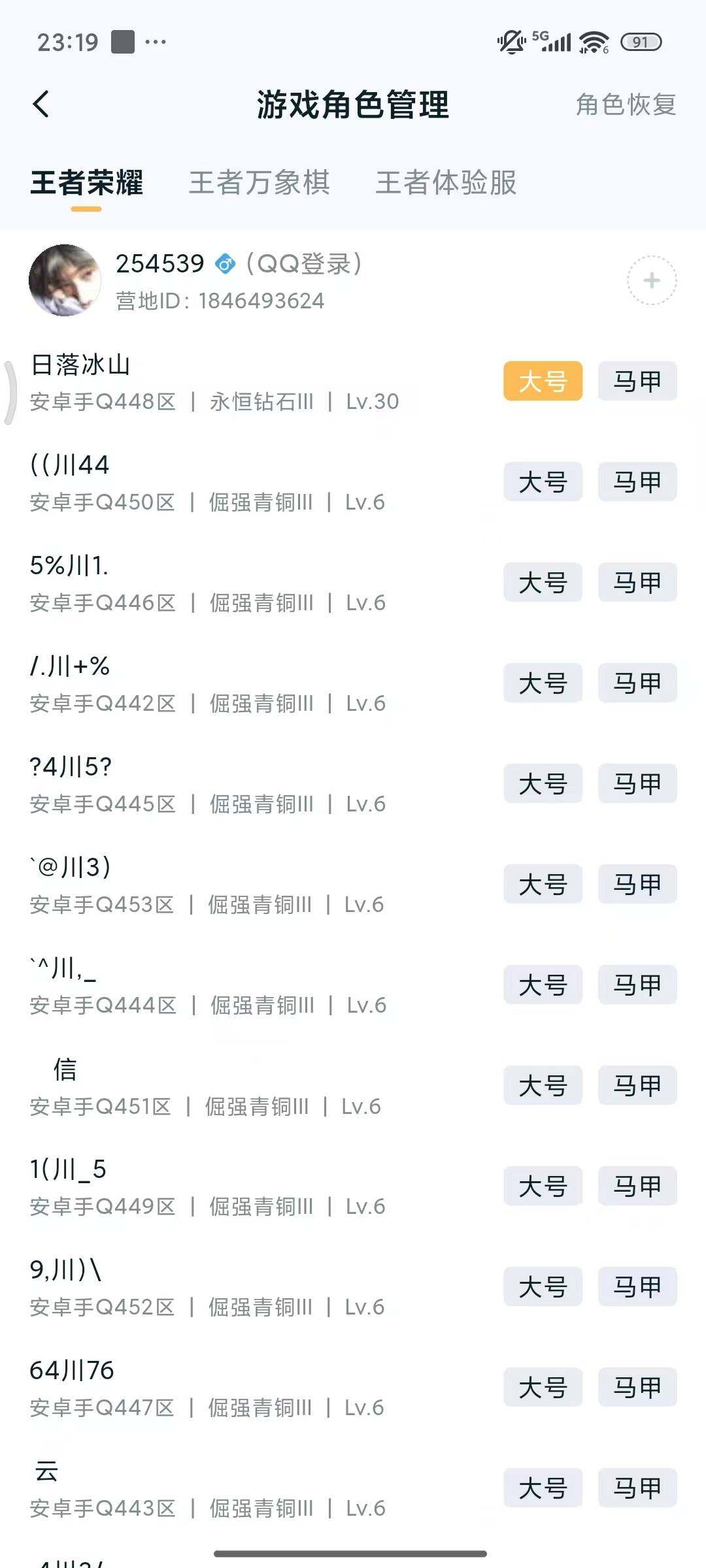
Task: Mark the Q446区 role as 马甲
Action: [637, 583]
